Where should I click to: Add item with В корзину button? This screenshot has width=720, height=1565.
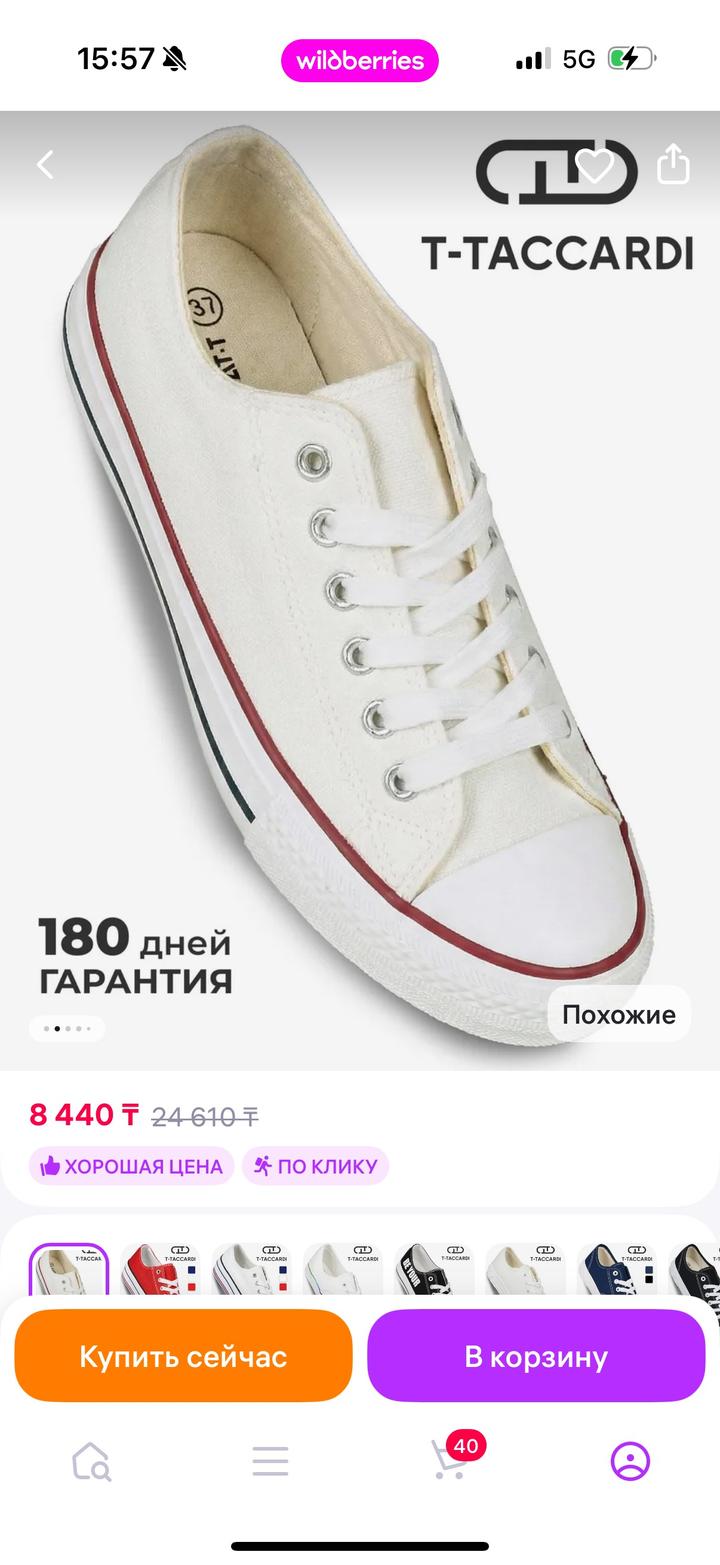(x=536, y=1357)
